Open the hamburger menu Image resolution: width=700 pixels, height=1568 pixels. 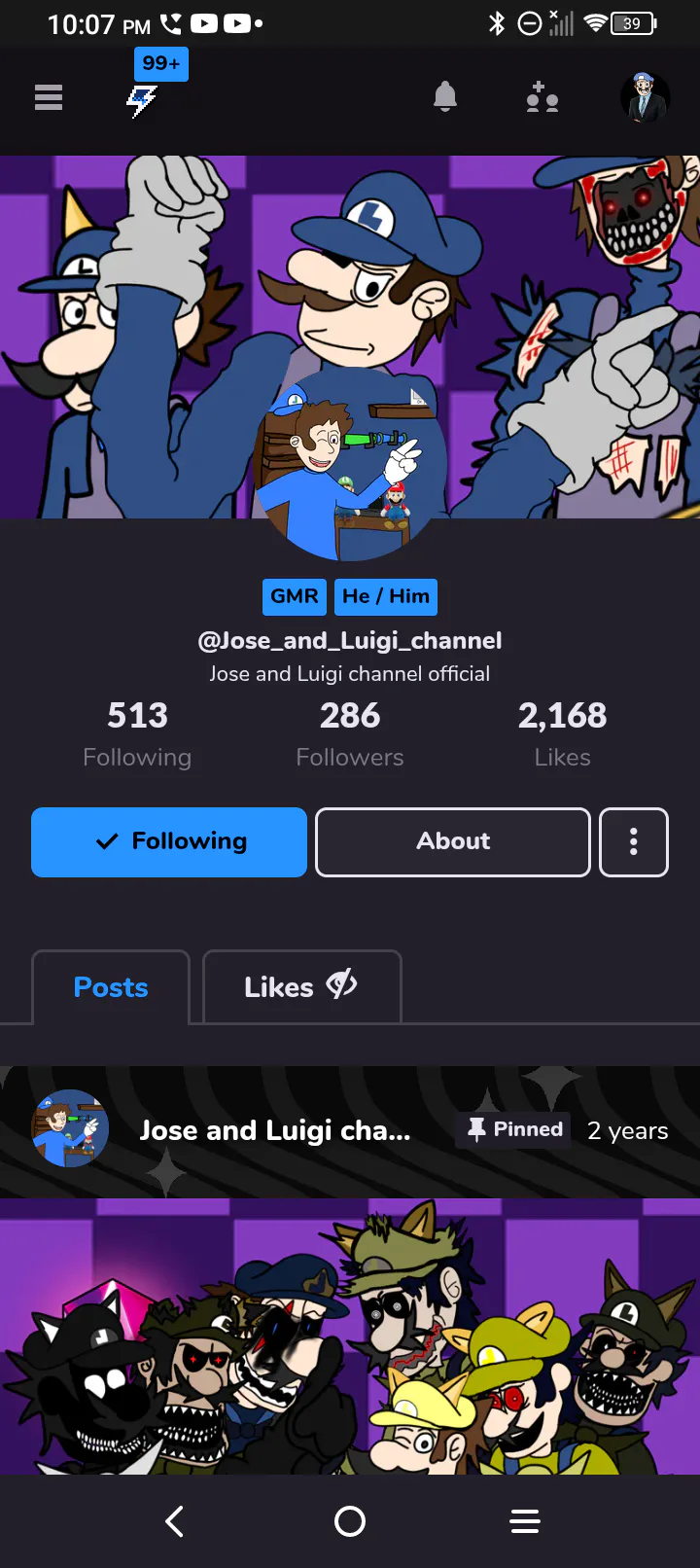[49, 97]
